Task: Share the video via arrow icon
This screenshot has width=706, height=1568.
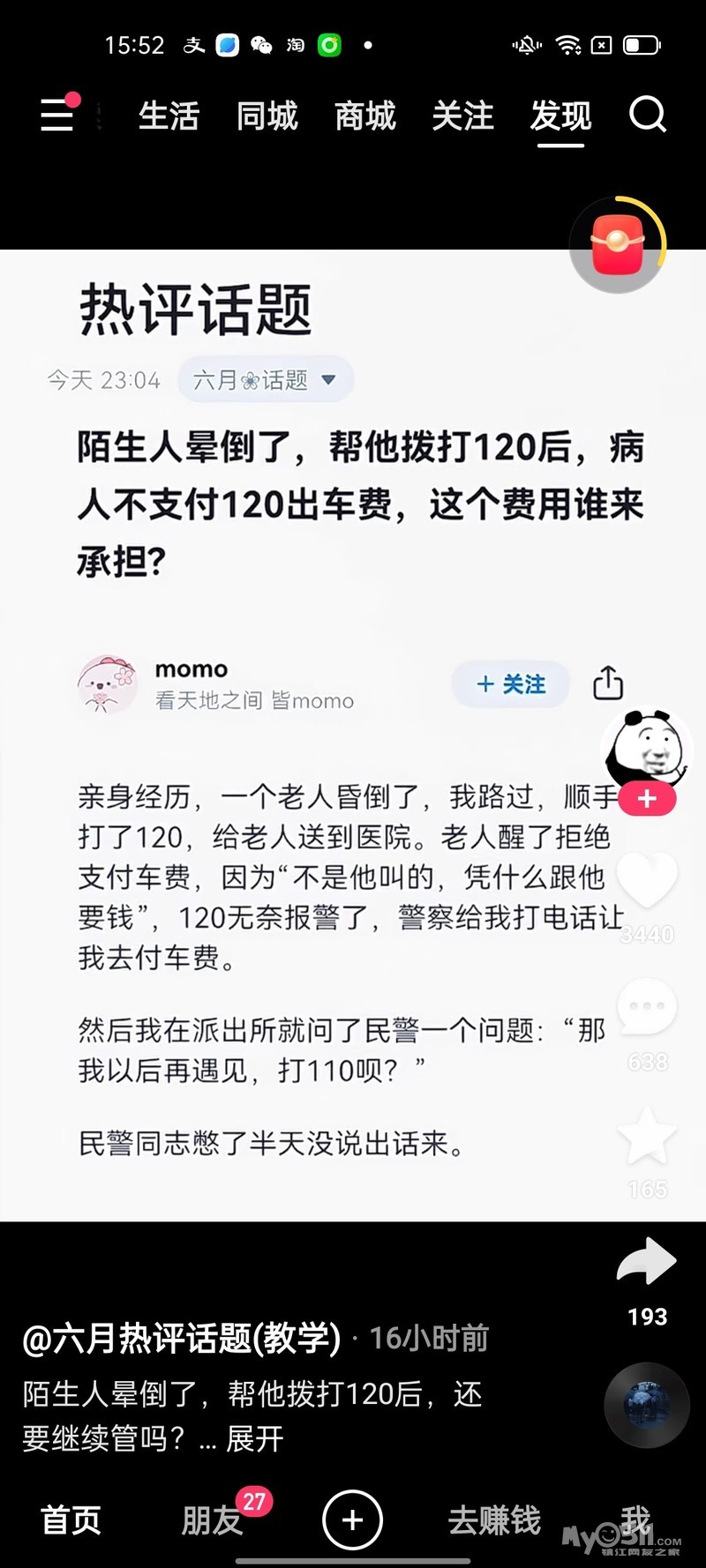Action: (x=647, y=1261)
